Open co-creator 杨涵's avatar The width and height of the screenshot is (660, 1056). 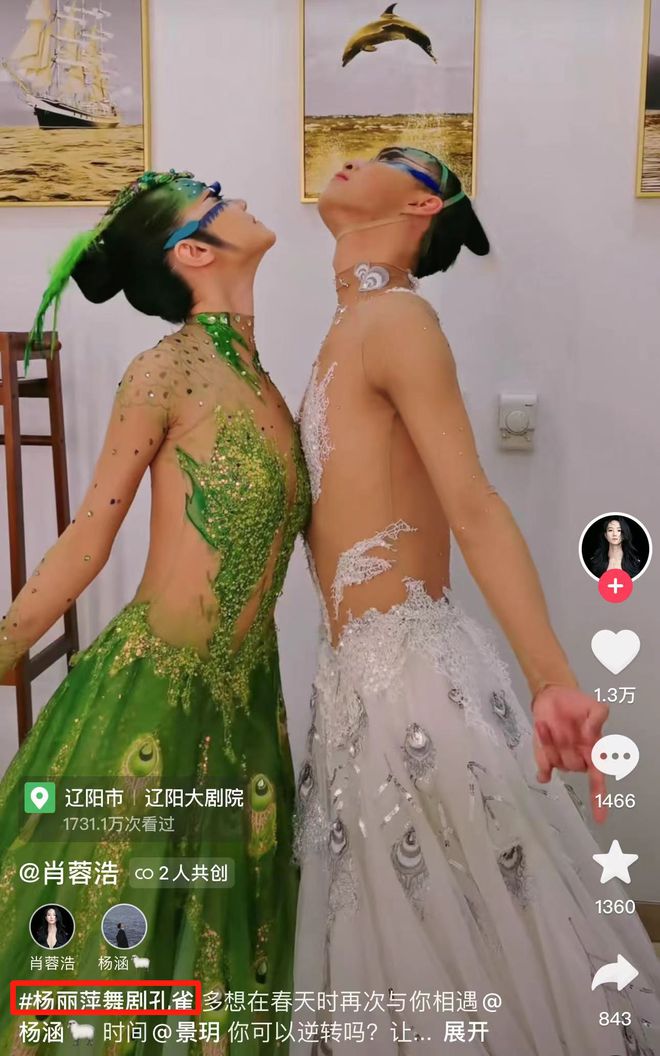(x=124, y=927)
